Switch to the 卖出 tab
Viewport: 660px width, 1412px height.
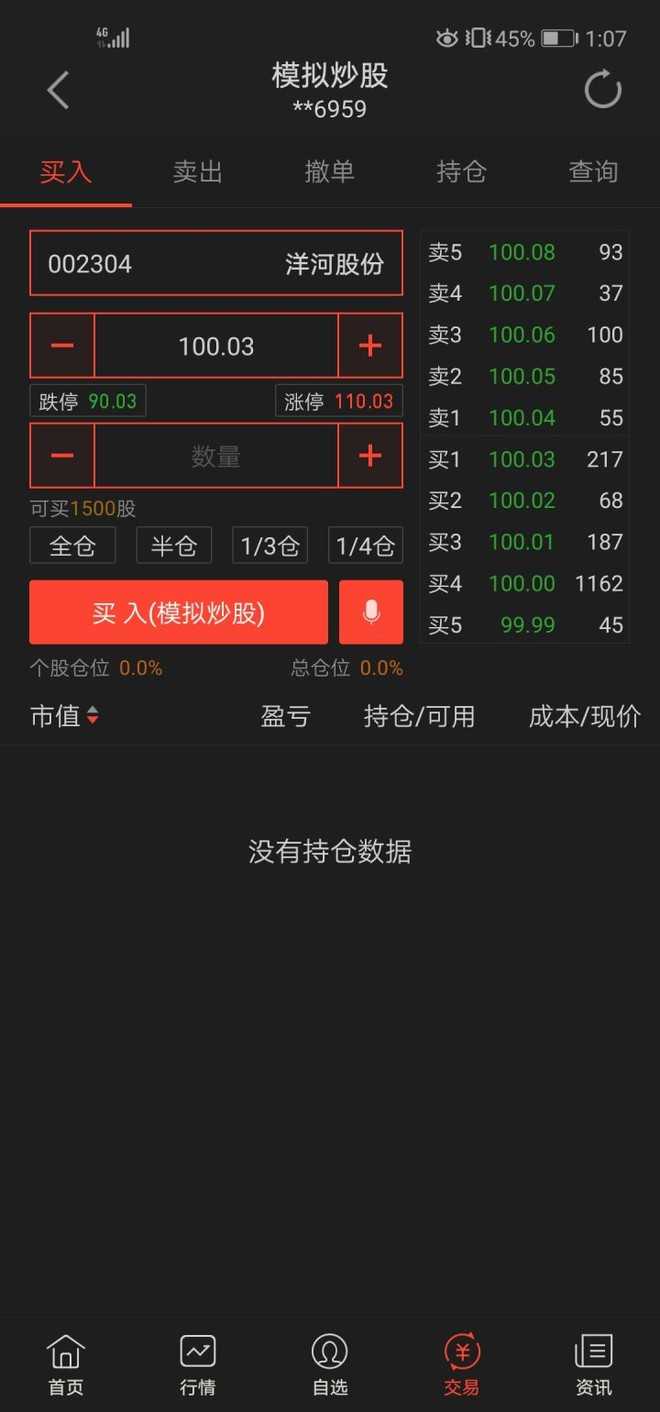click(x=197, y=172)
